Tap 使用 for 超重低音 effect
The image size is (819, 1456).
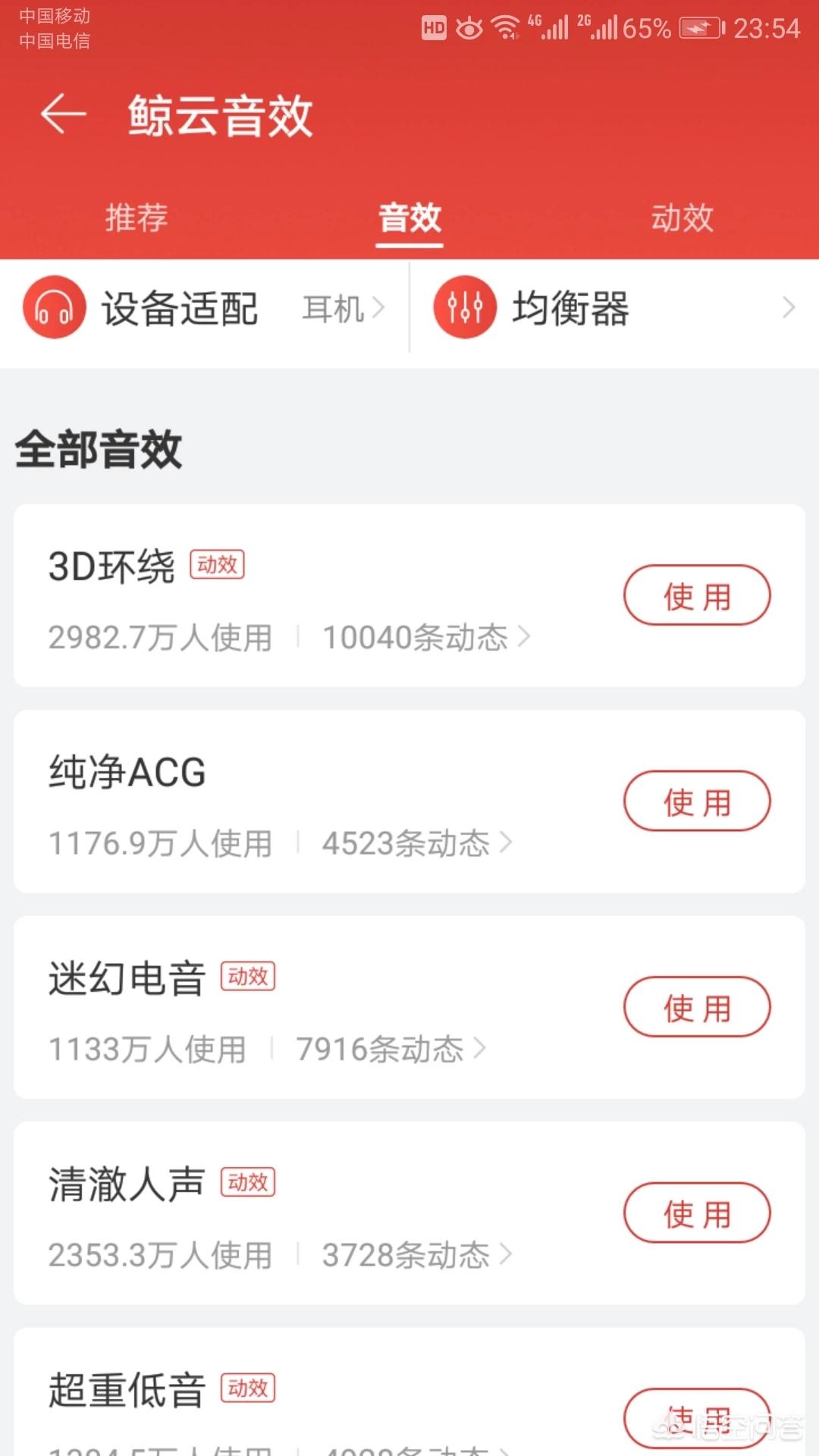click(696, 1417)
